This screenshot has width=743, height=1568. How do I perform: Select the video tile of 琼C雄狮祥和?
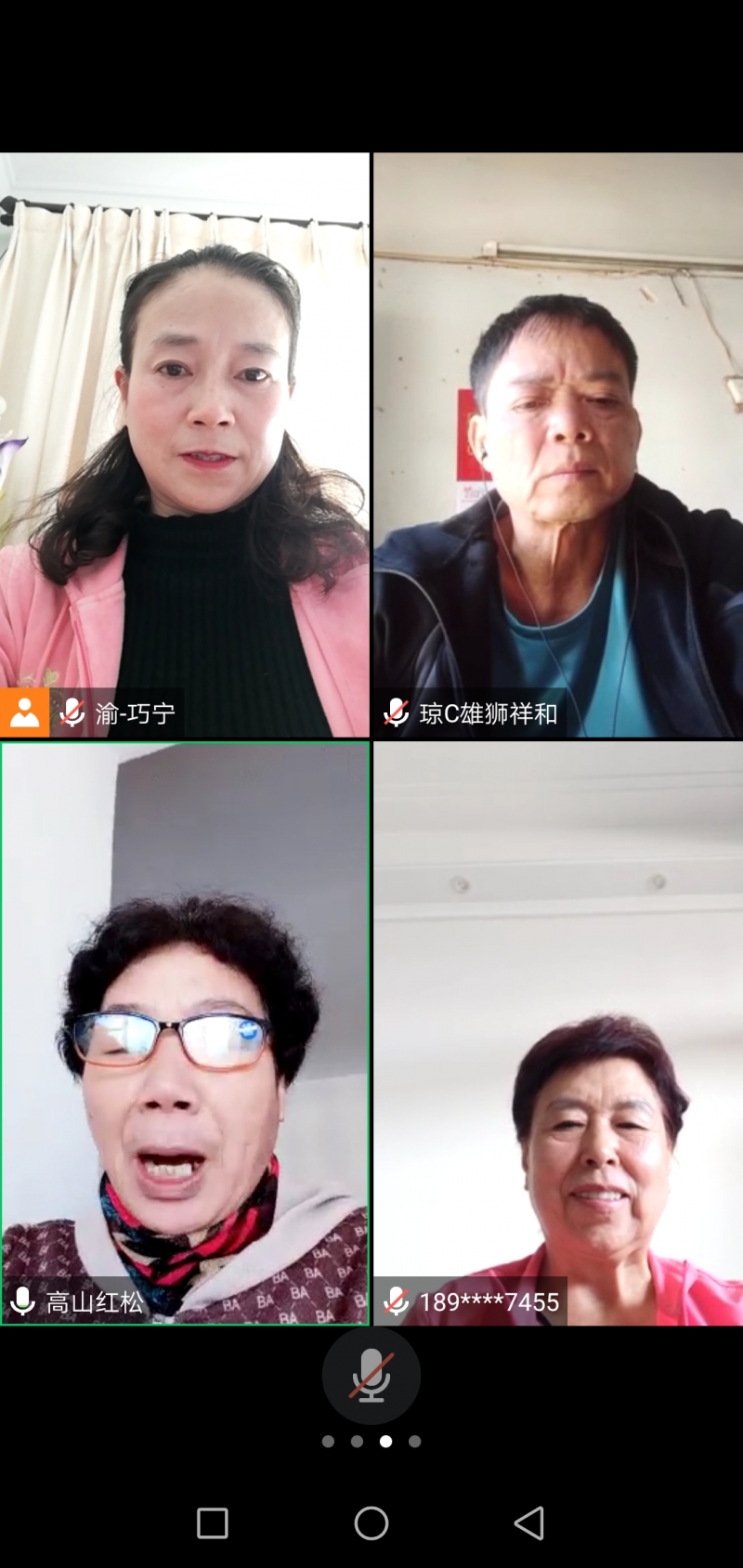coord(558,445)
